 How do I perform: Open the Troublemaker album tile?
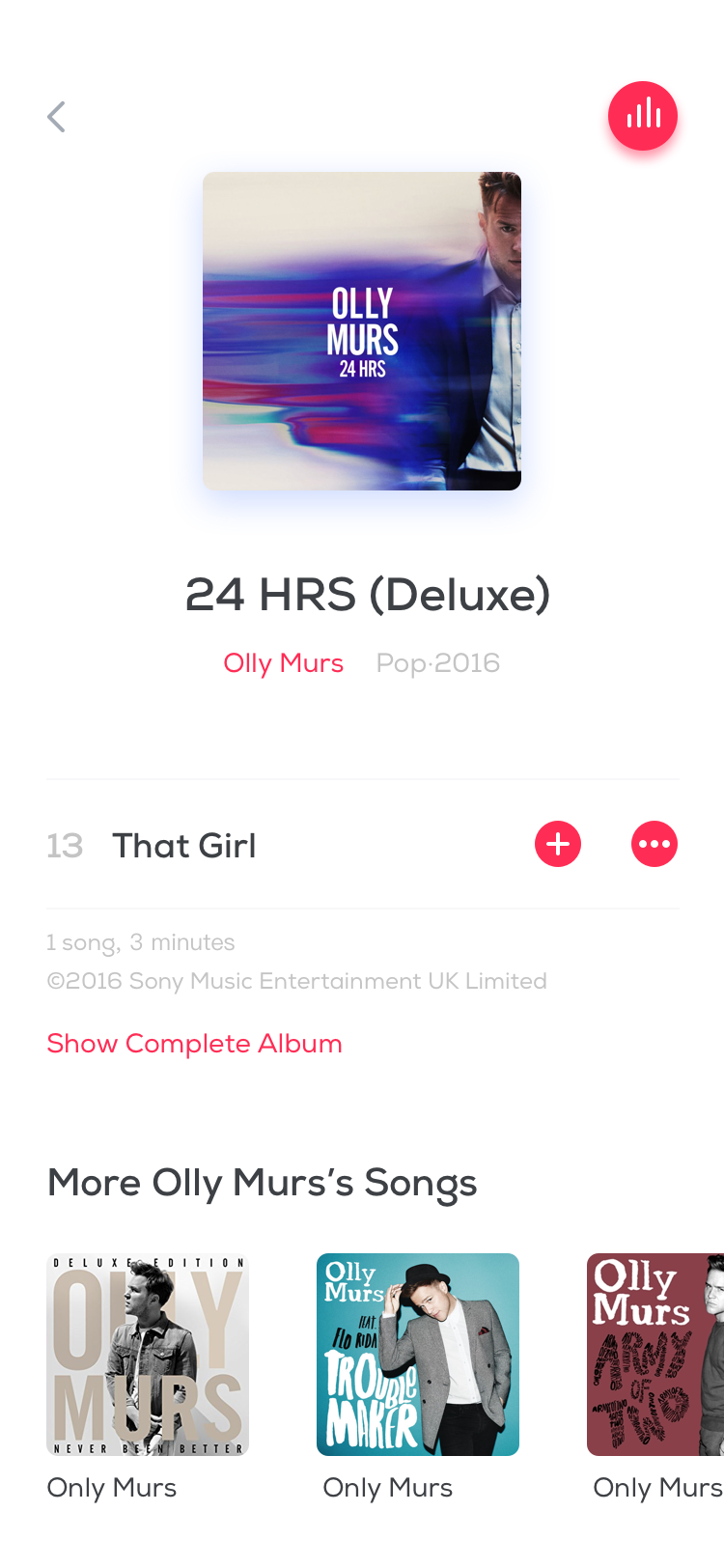[x=418, y=1355]
